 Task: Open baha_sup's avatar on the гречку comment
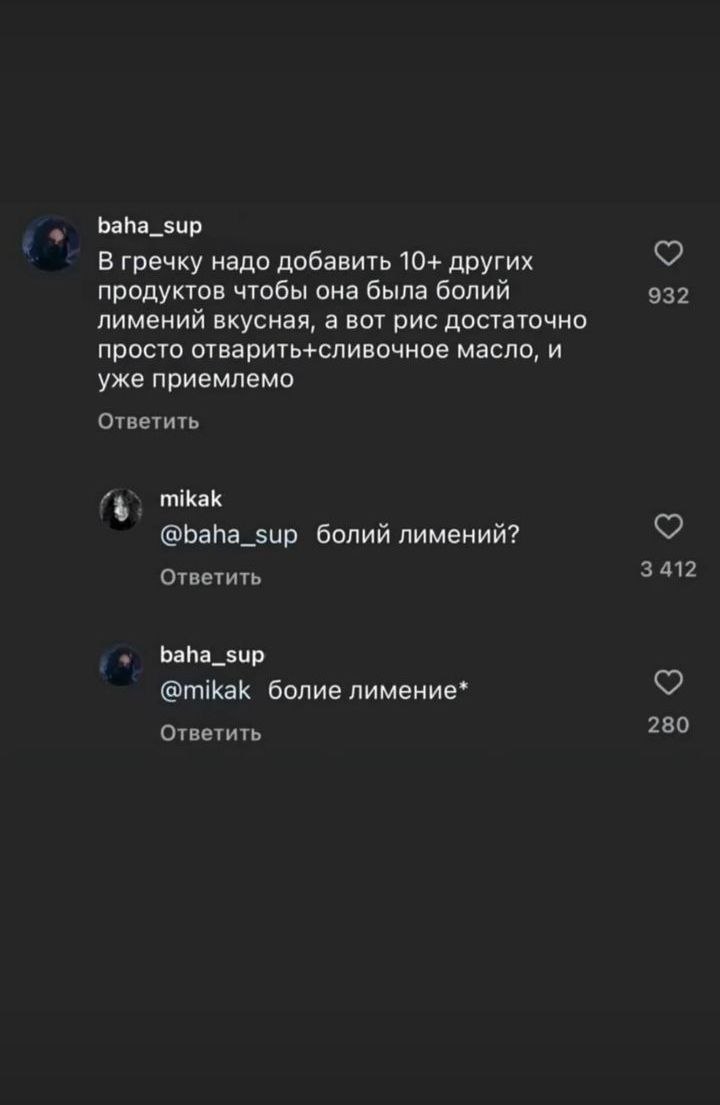(52, 243)
